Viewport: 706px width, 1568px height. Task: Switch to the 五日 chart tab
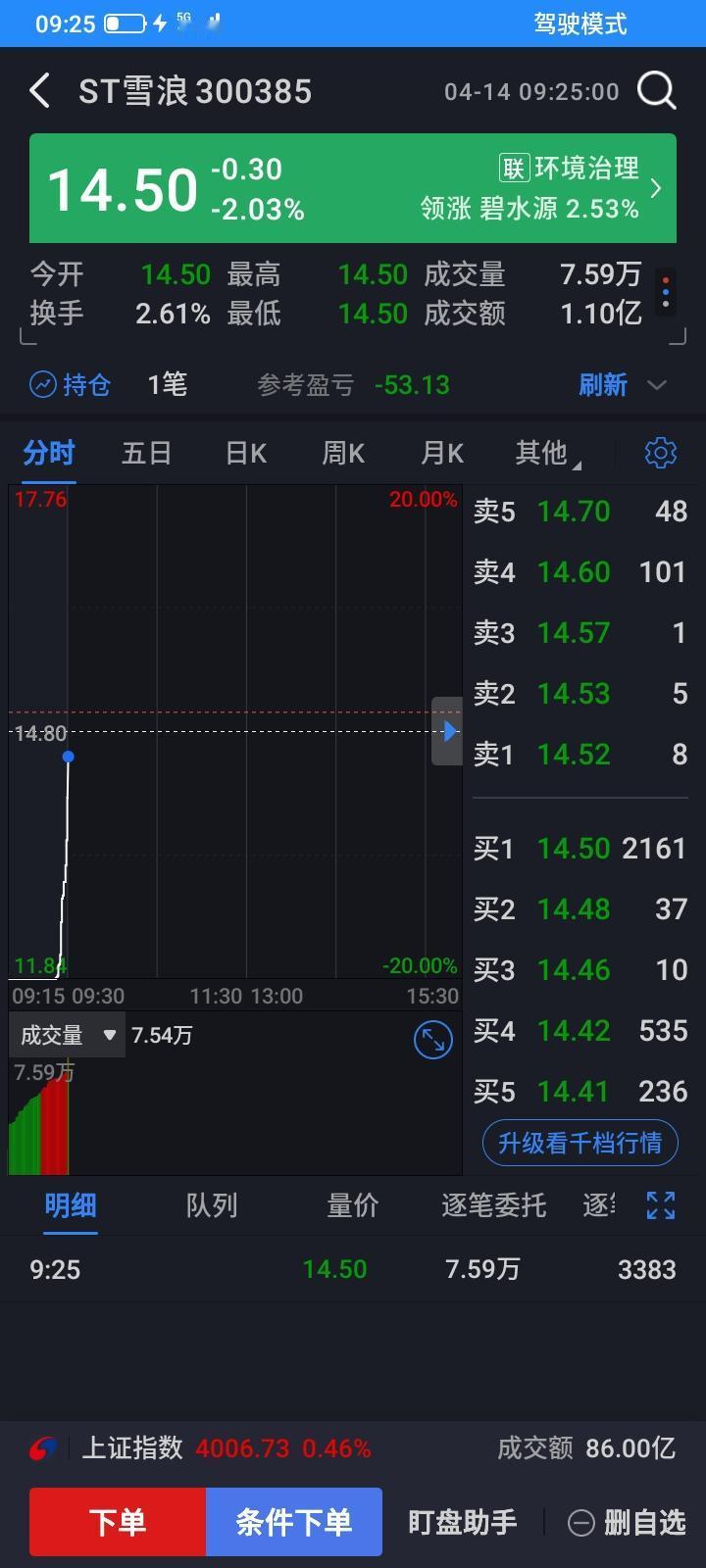(x=146, y=453)
